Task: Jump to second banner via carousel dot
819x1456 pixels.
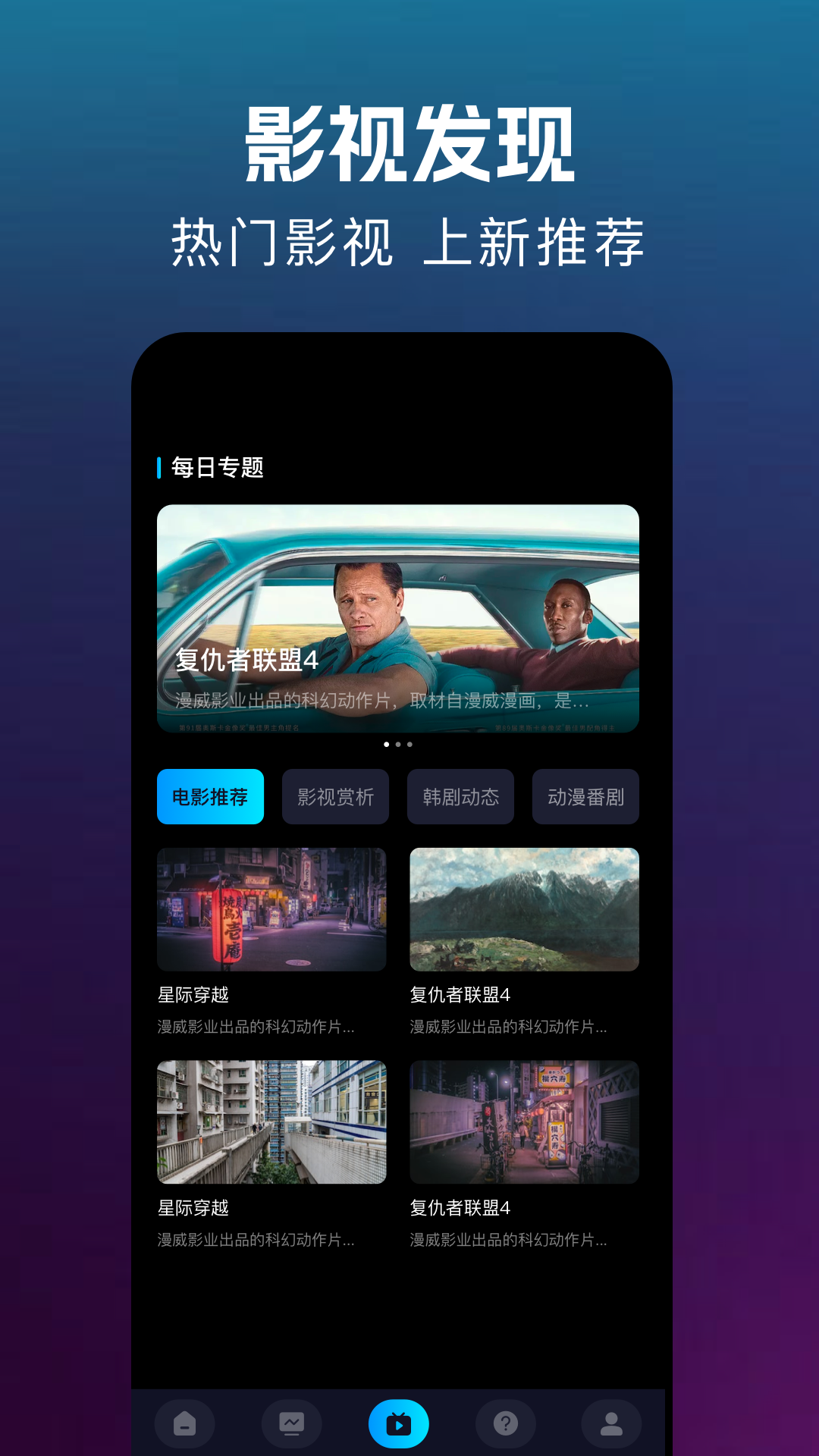Action: tap(397, 745)
